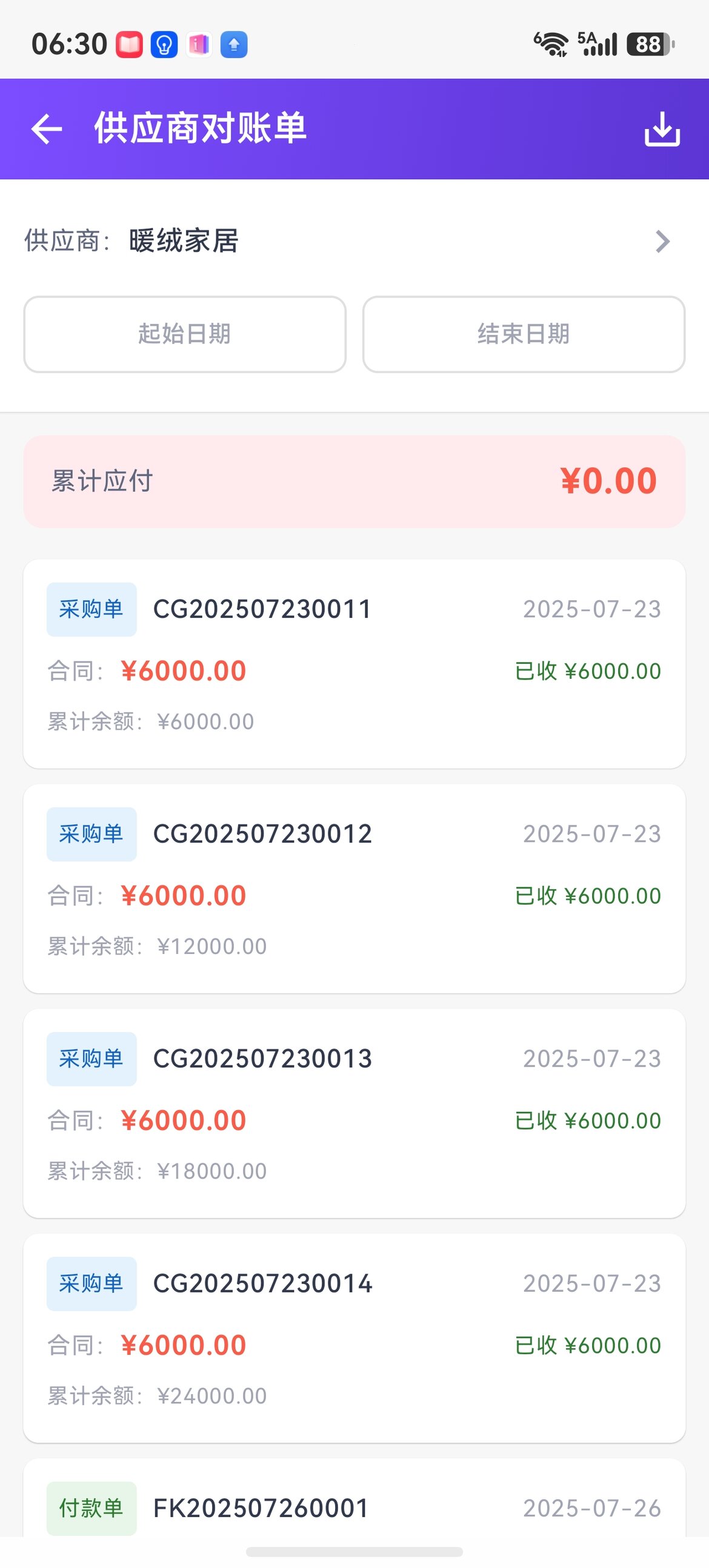709x1568 pixels.
Task: Tap the download export icon top right
Action: (x=662, y=128)
